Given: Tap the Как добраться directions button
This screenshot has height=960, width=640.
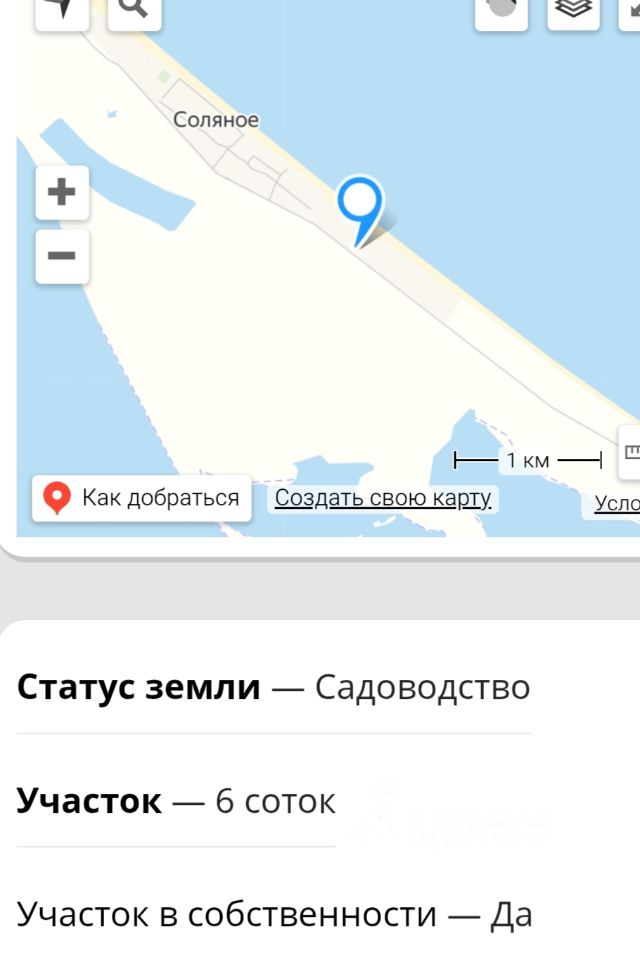Looking at the screenshot, I should tap(142, 498).
